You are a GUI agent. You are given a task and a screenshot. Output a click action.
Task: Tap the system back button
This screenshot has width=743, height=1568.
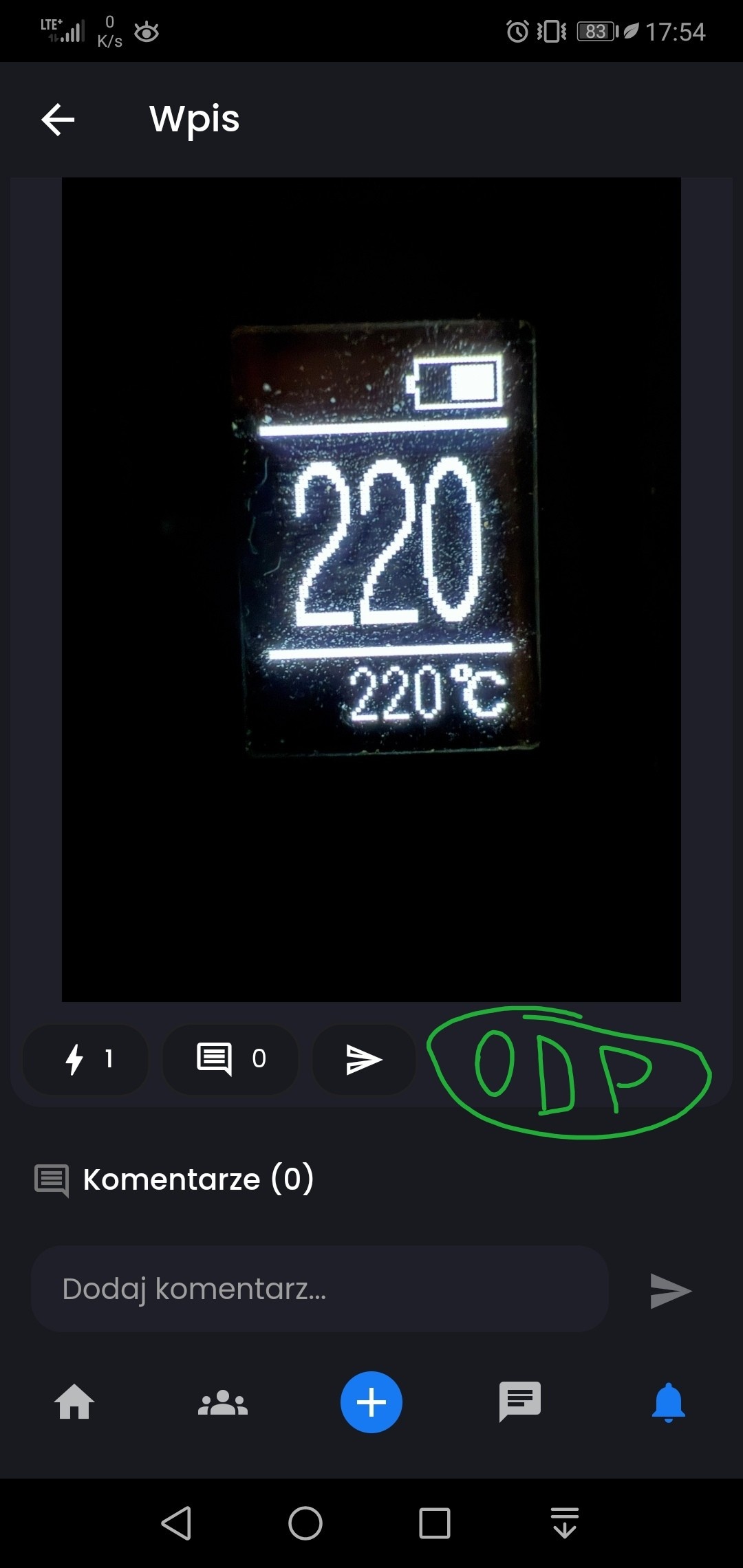(176, 1523)
